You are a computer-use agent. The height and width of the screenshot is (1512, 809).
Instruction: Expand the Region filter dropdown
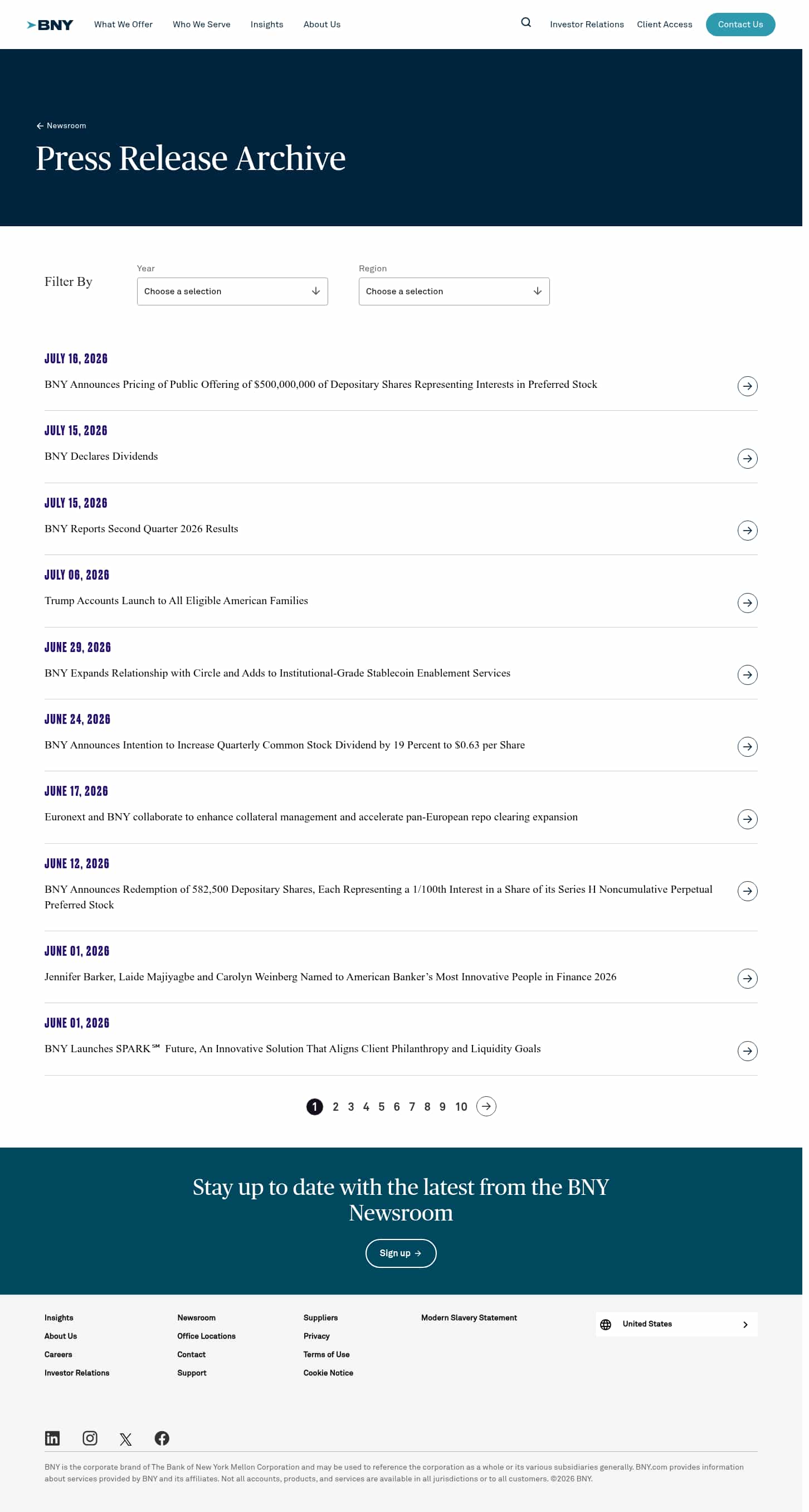(454, 291)
